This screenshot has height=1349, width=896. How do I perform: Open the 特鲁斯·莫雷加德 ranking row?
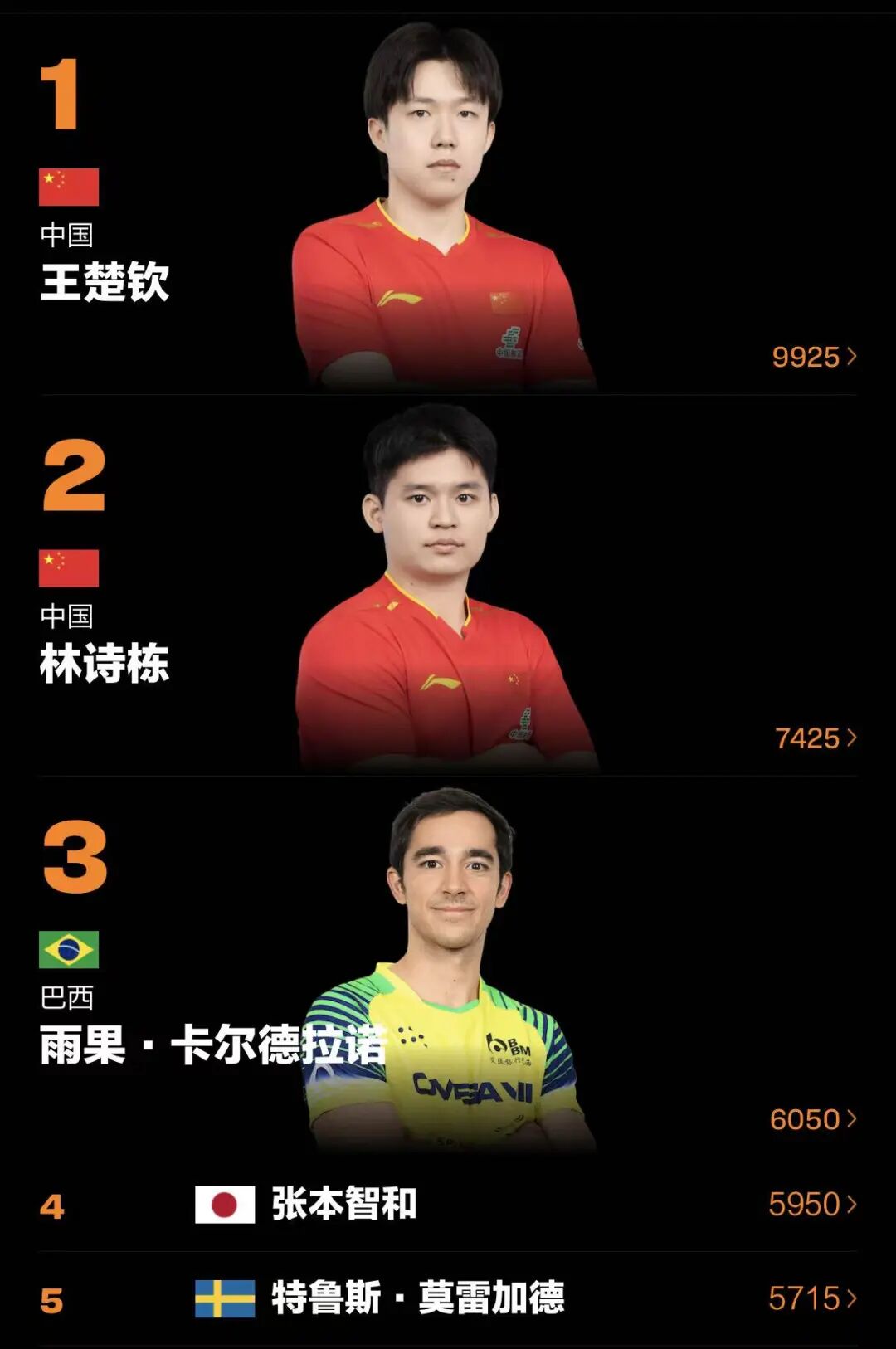coord(448,1298)
